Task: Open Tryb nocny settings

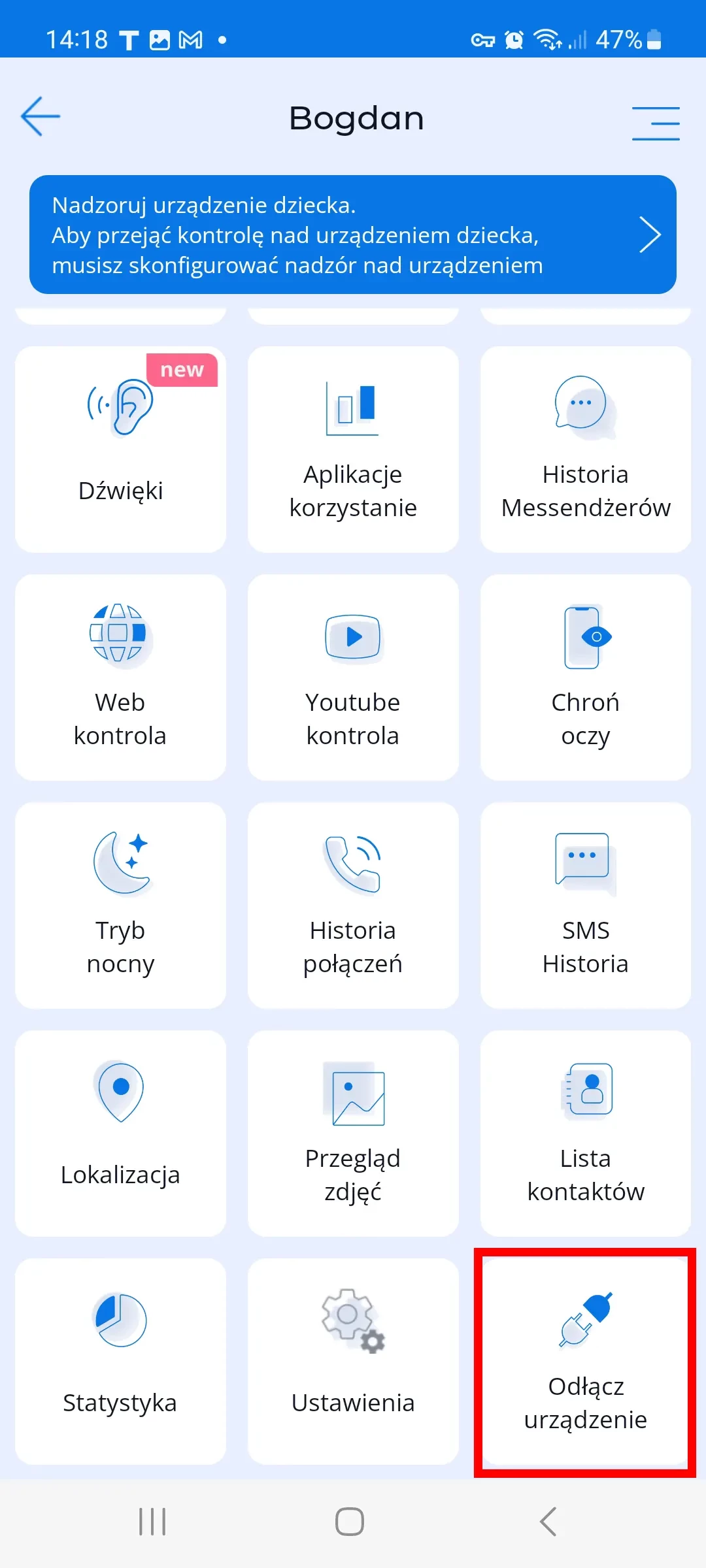Action: pos(120,906)
